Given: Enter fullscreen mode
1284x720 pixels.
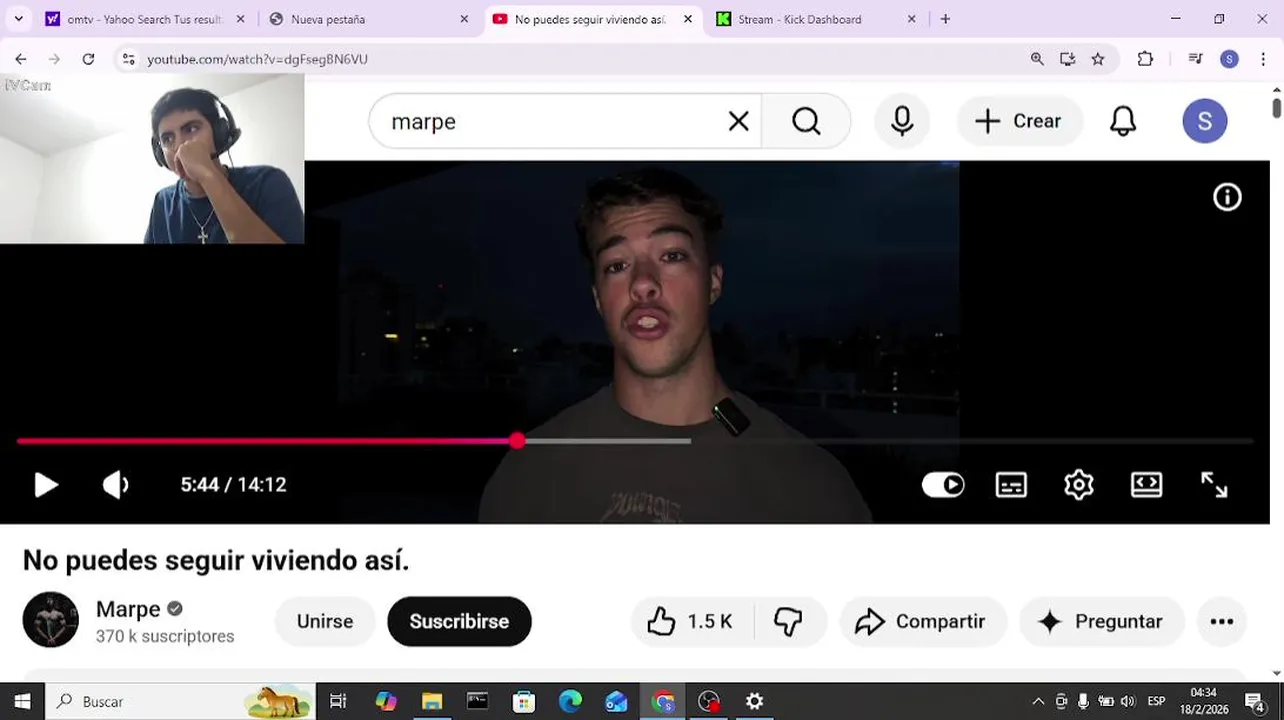Looking at the screenshot, I should (1213, 485).
